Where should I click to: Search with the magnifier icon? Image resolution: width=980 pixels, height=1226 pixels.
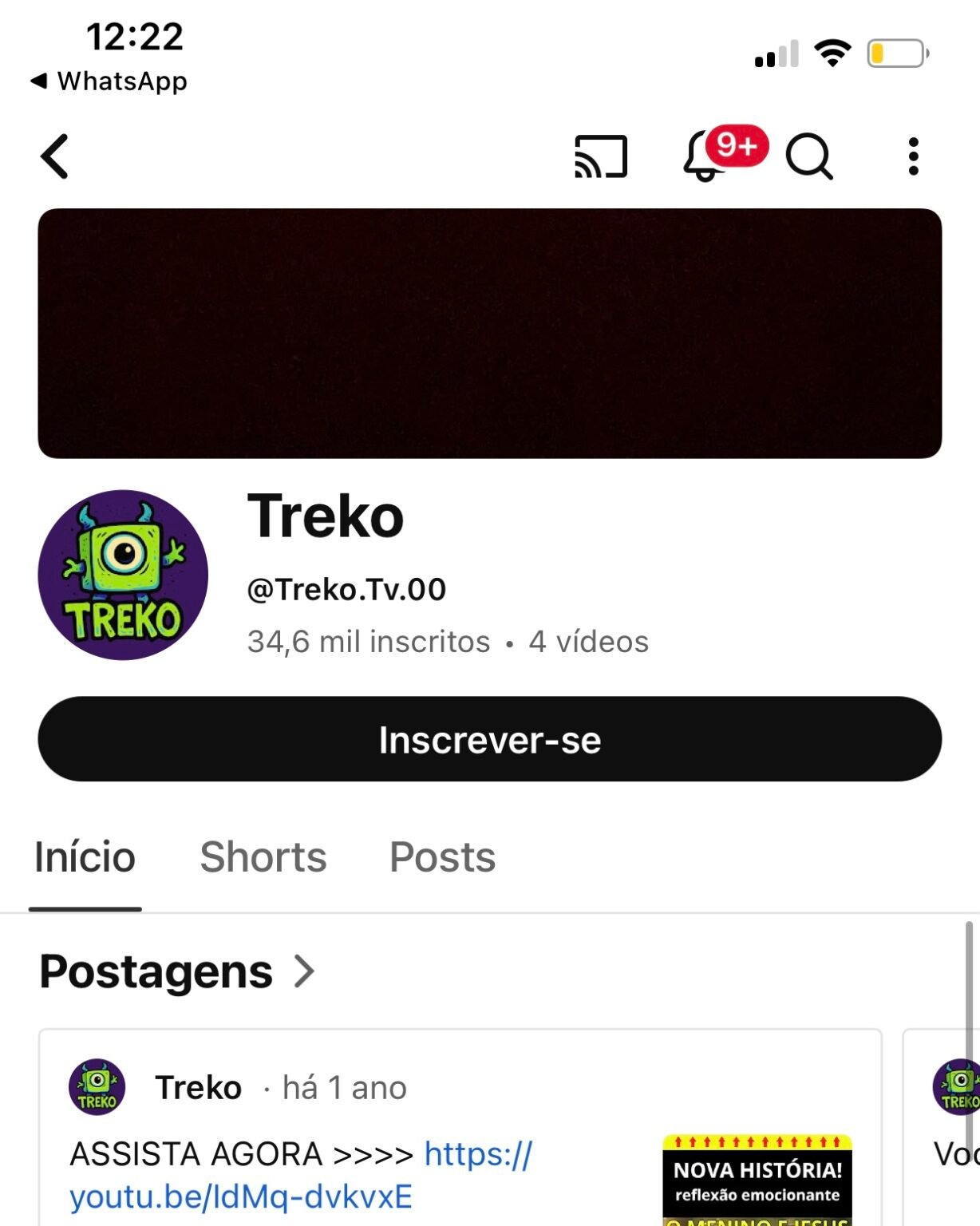click(809, 156)
